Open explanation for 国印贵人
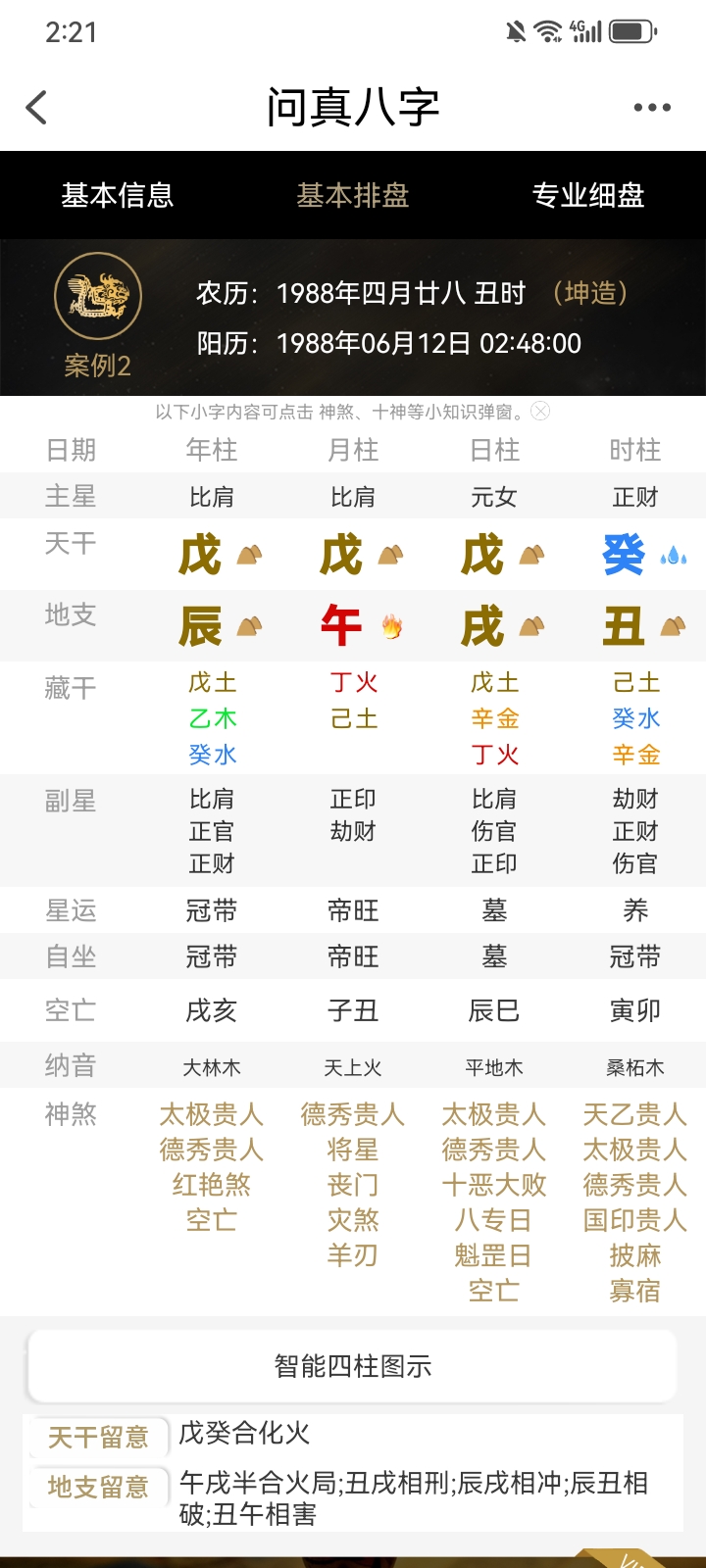This screenshot has height=1568, width=706. click(x=635, y=1220)
